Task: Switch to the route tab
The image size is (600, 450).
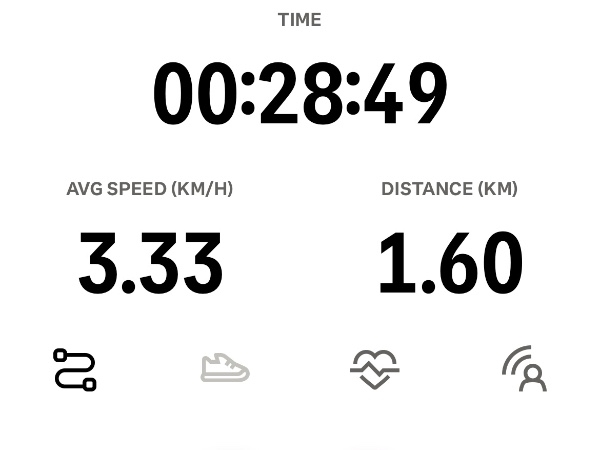Action: coord(75,370)
